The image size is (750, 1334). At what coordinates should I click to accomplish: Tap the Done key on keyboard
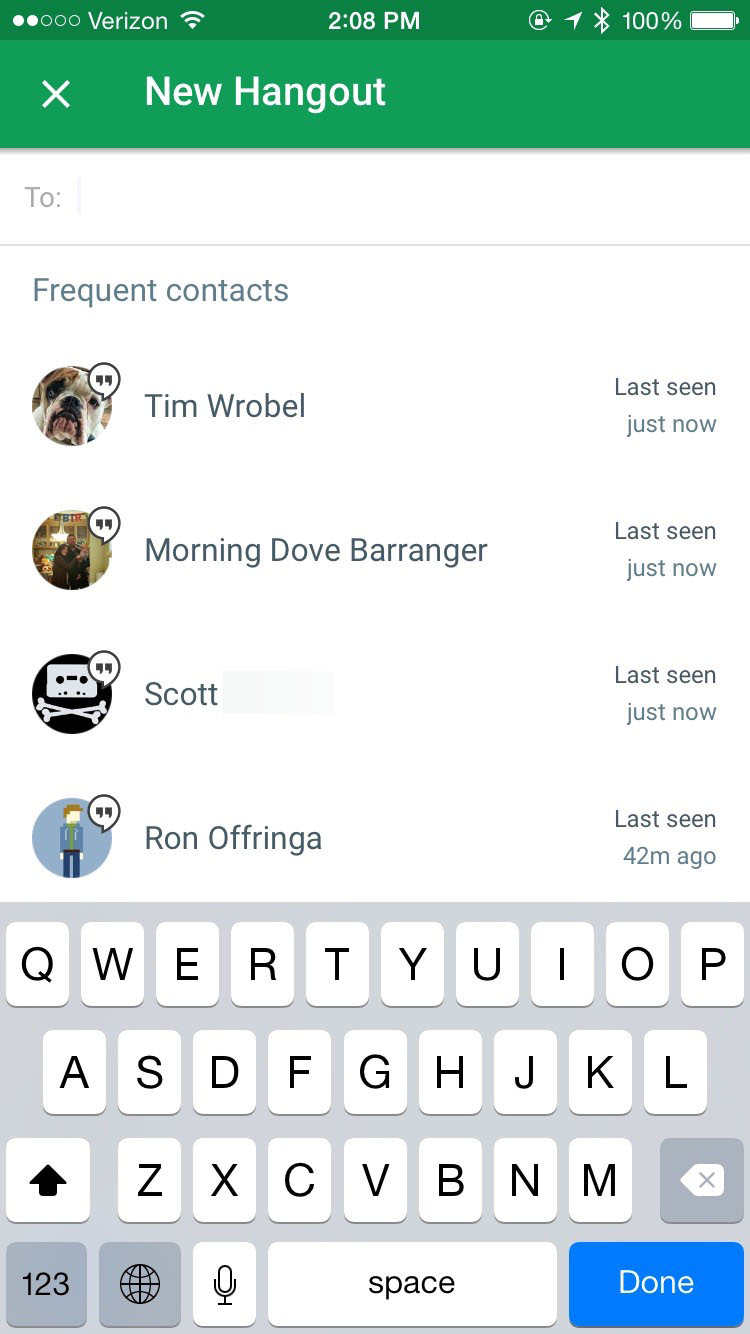[x=656, y=1283]
